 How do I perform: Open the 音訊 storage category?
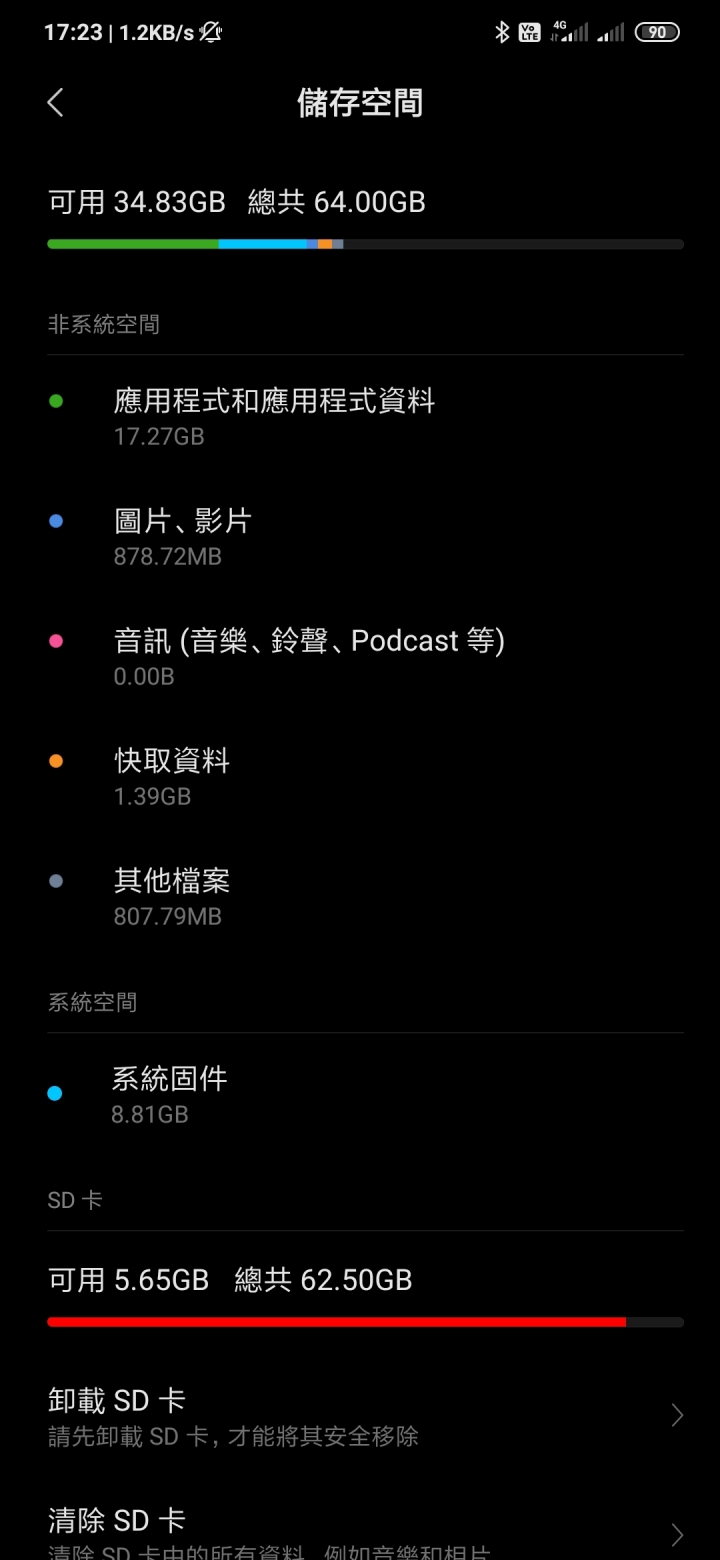(x=360, y=658)
